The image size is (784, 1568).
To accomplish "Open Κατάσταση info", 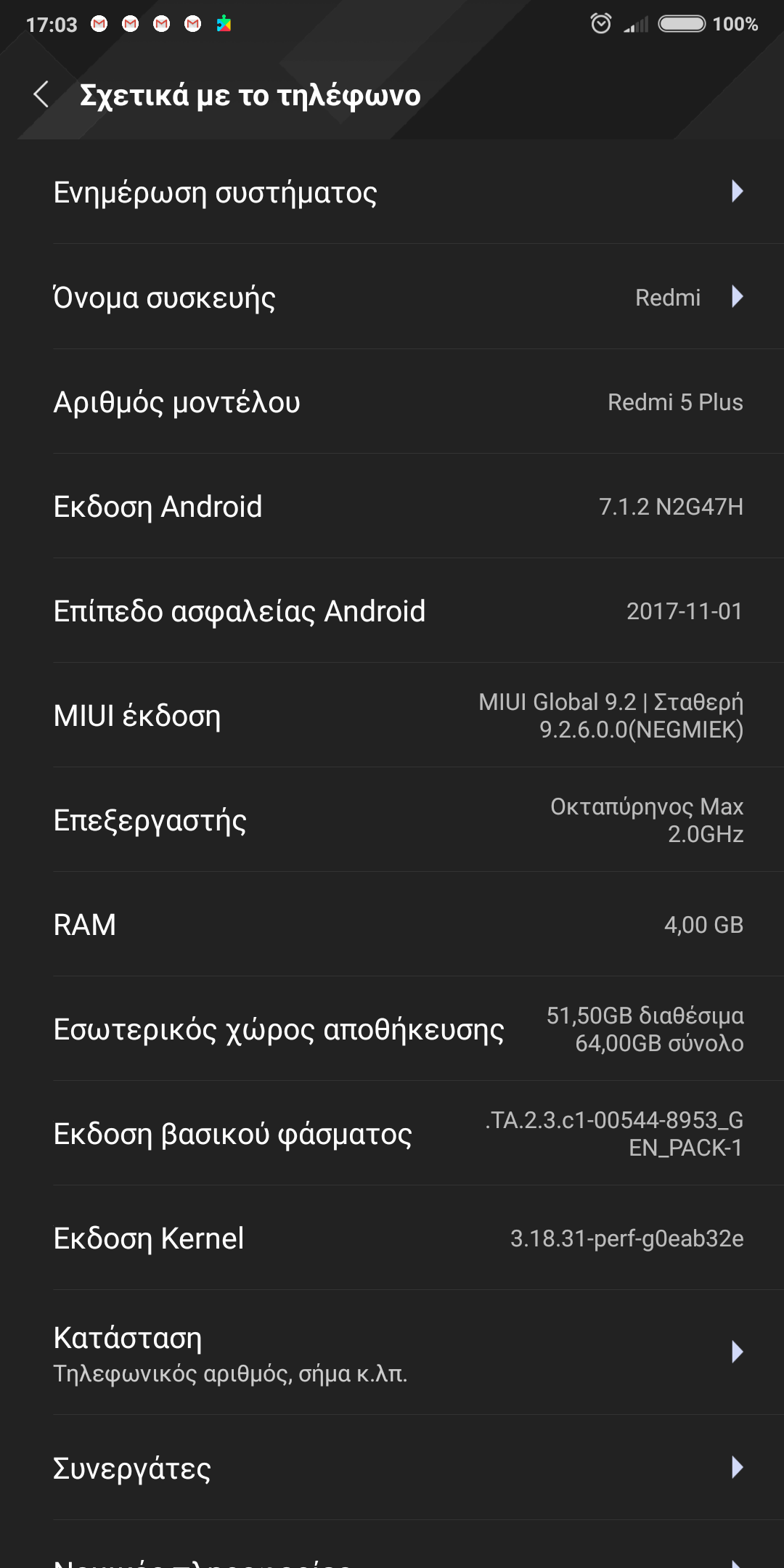I will (392, 1353).
